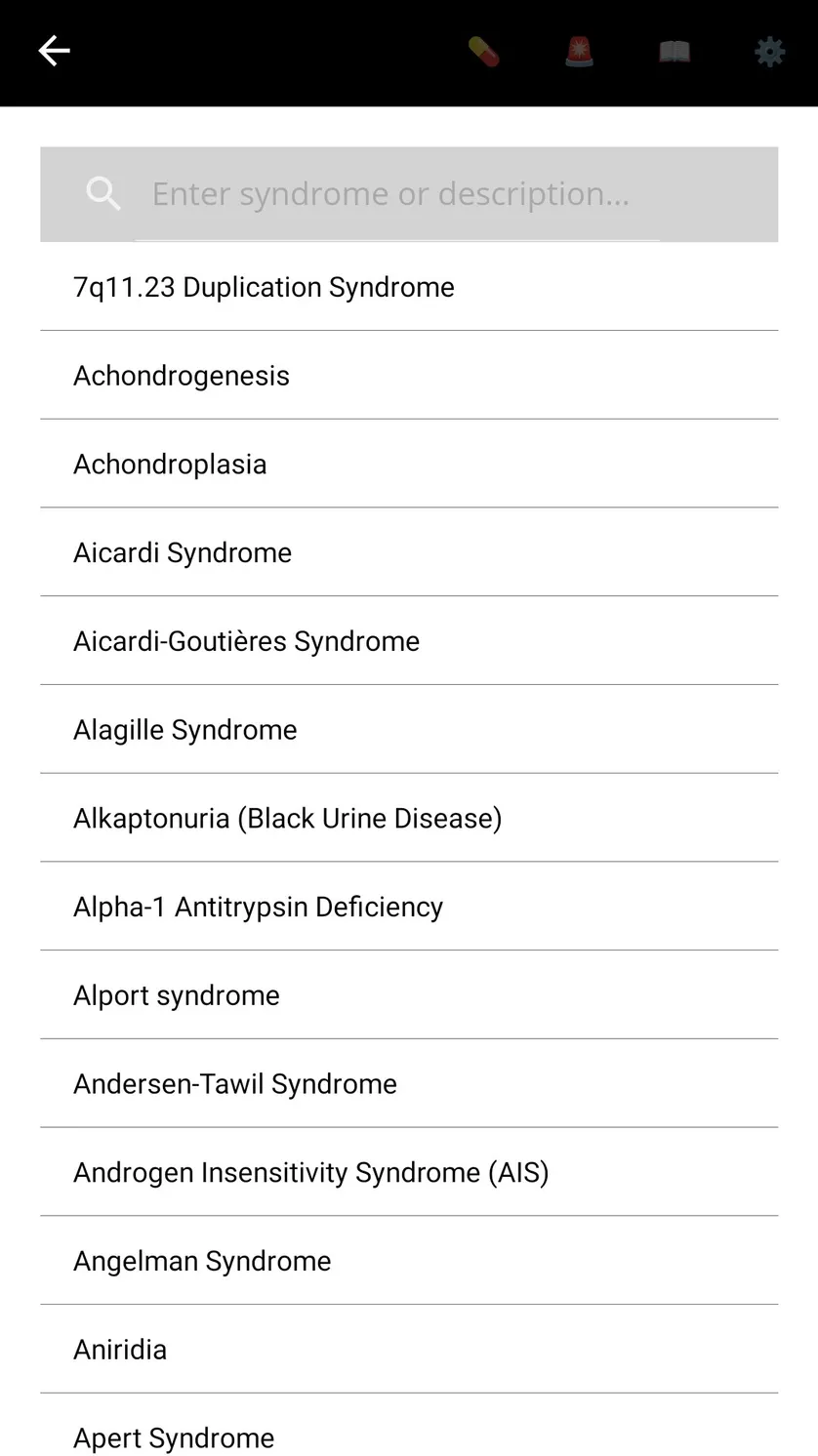Open Alpha-1 Antitrypsin Deficiency
This screenshot has height=1456, width=818.
[409, 907]
